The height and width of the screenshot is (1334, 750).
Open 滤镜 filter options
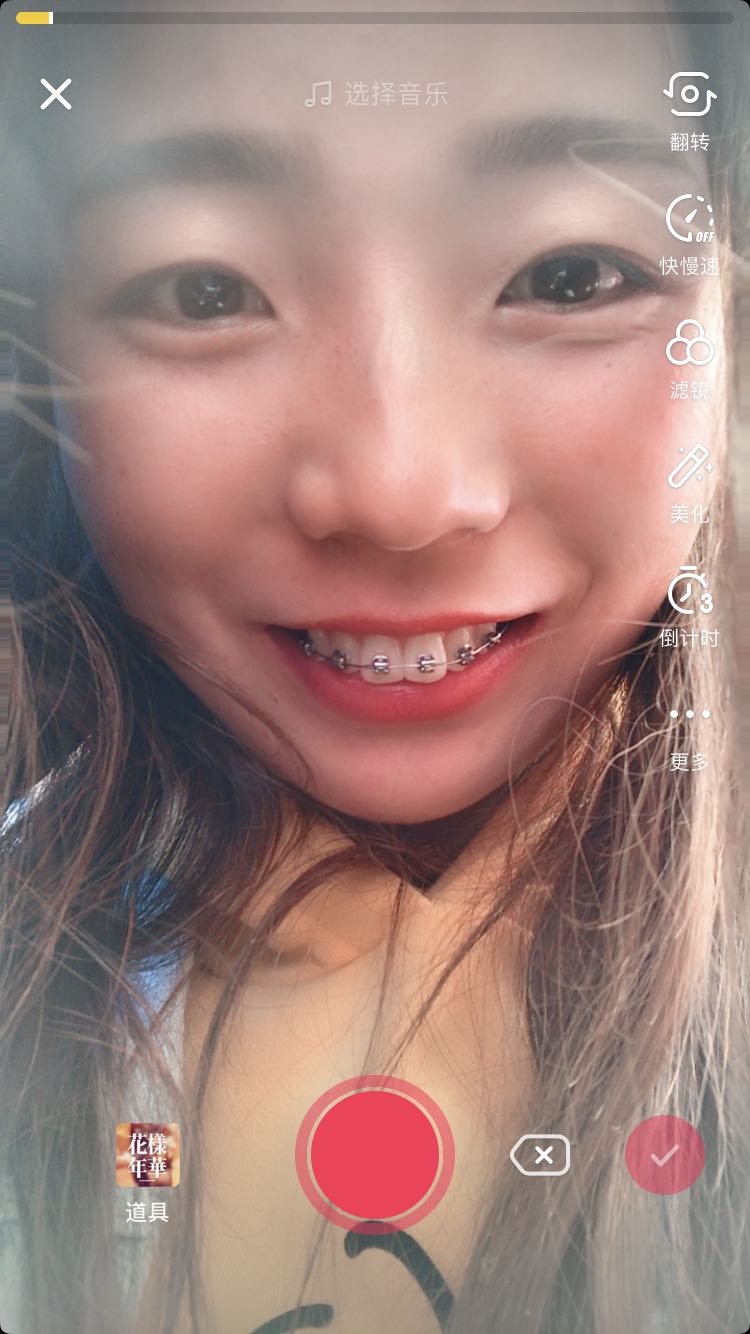690,359
